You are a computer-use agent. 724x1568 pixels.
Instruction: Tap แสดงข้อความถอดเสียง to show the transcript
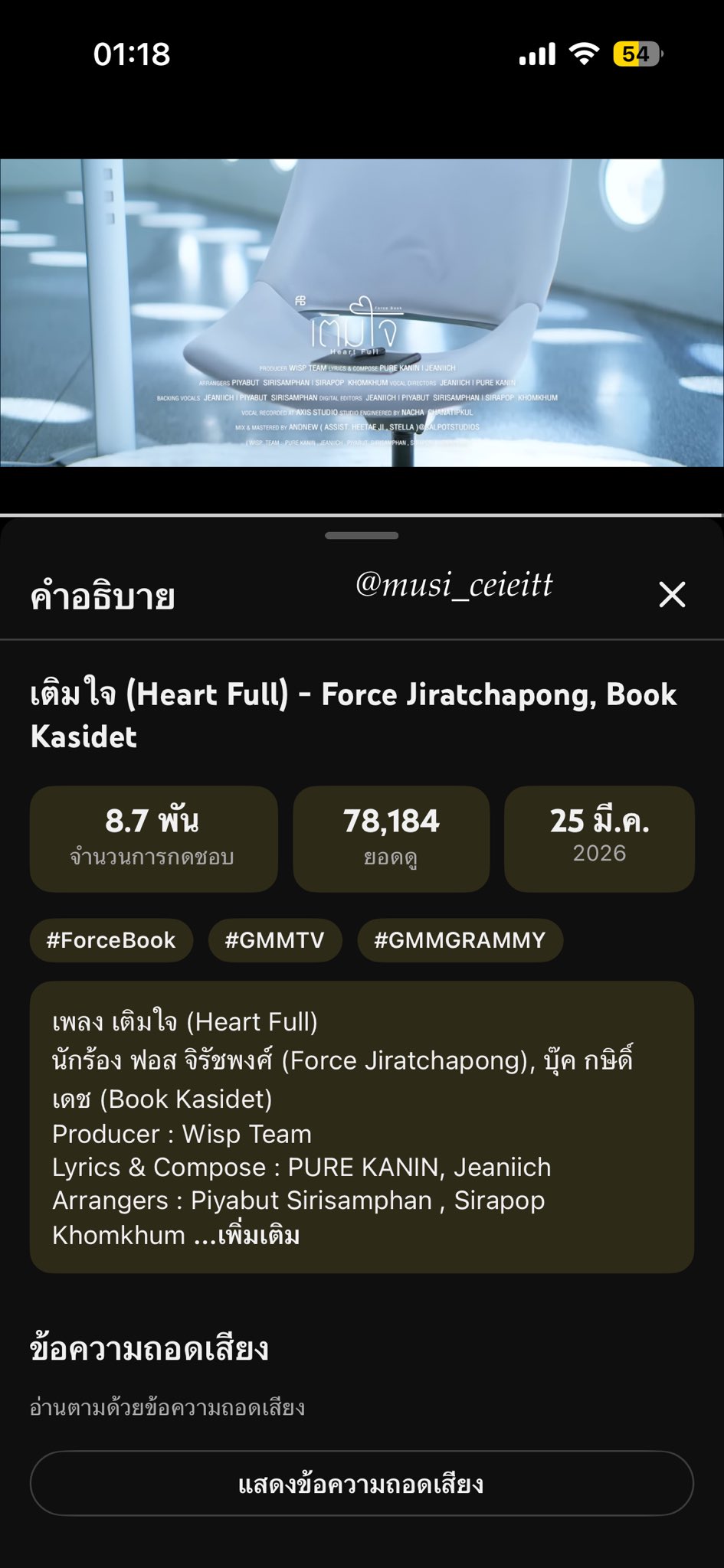(x=362, y=1484)
